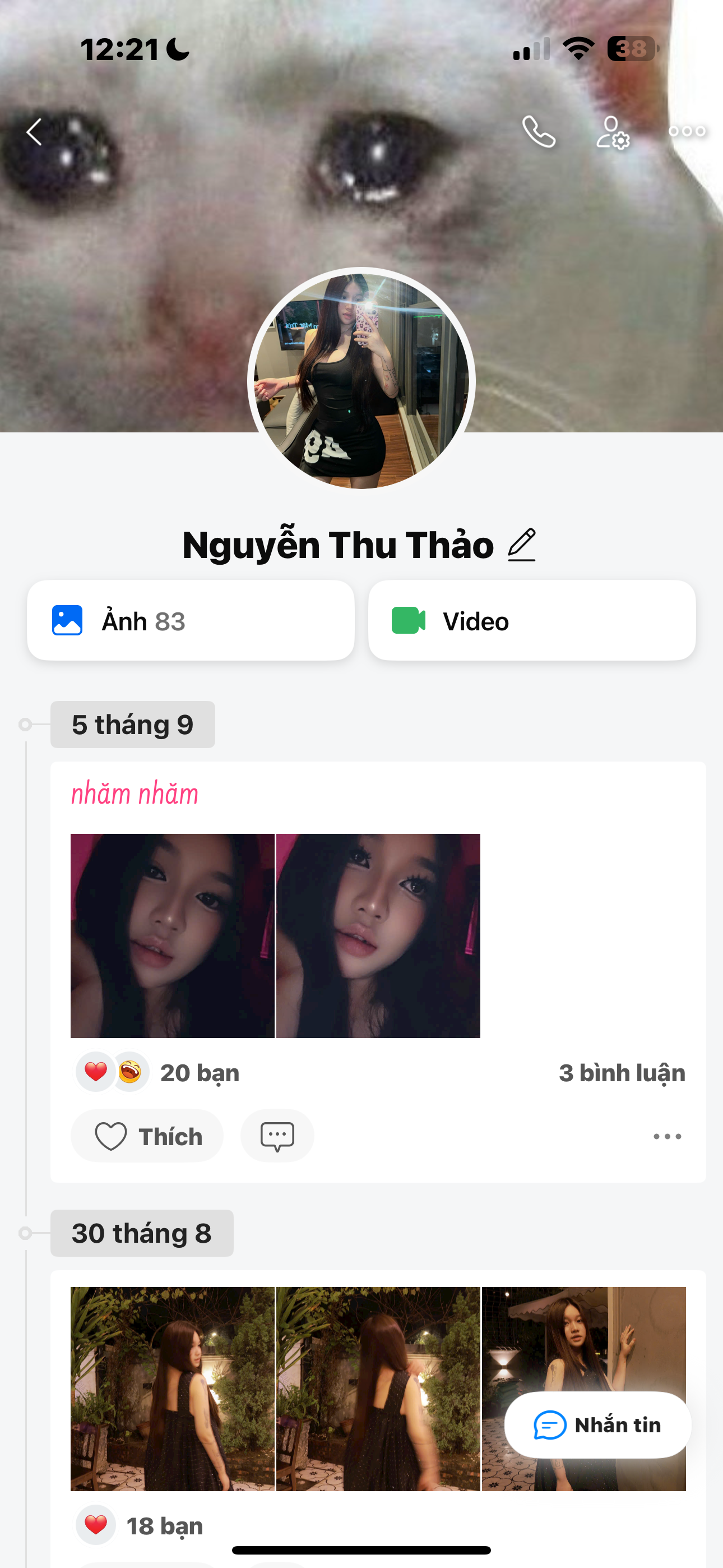
Task: Comment on the 5 tháng 9 post
Action: (277, 1136)
